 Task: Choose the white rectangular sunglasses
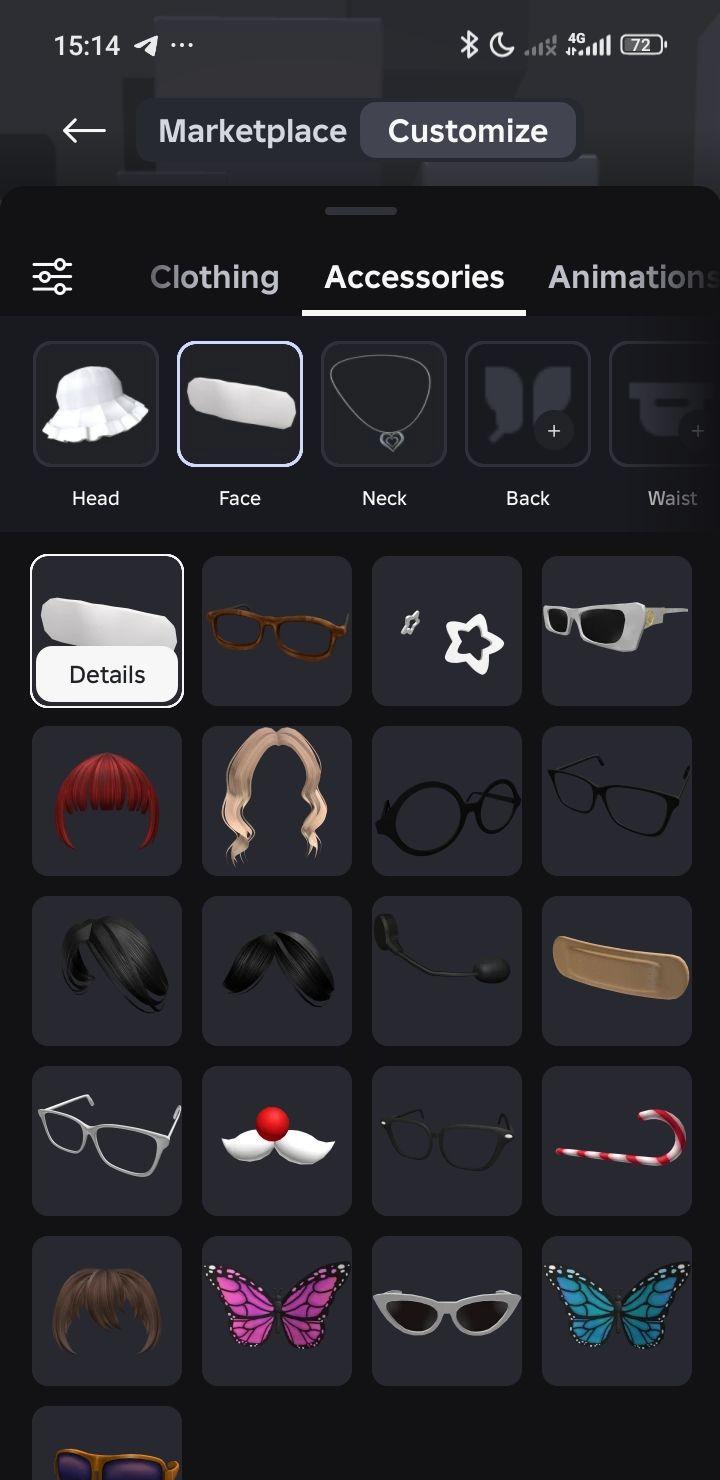617,631
